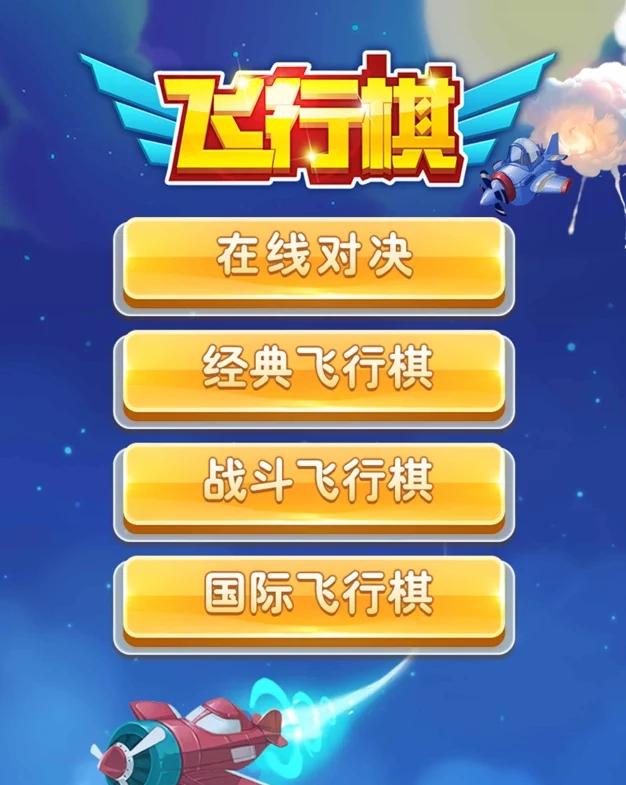
Task: Start the 在线对决 online match mode
Action: point(314,260)
